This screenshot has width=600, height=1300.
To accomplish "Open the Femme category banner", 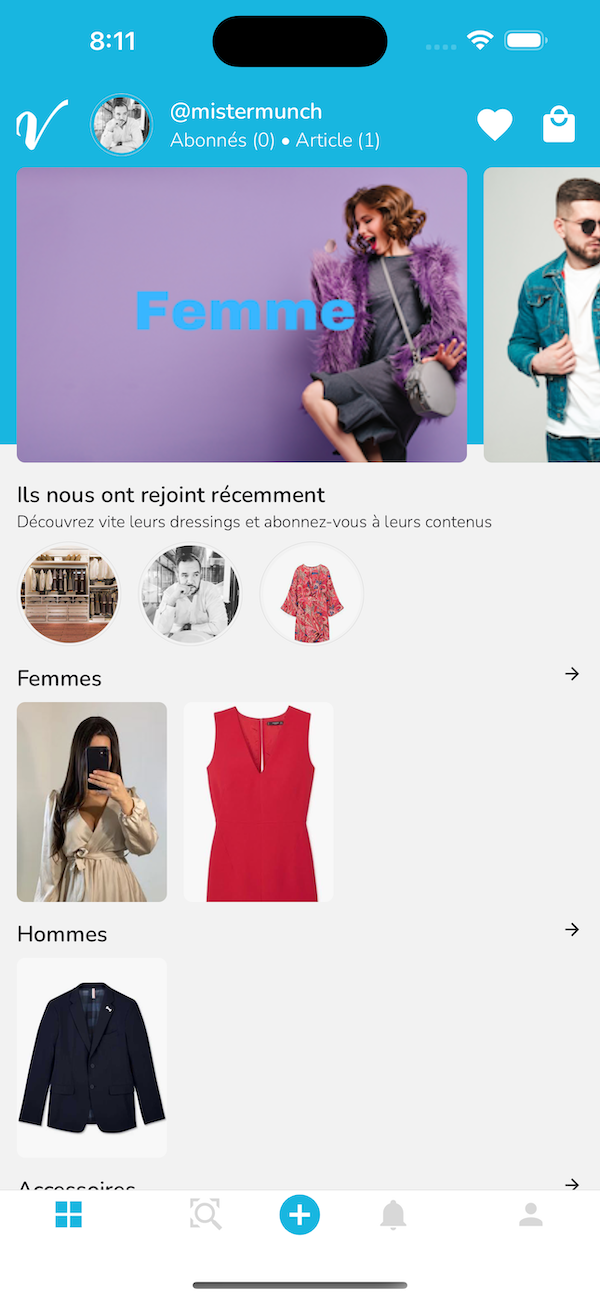I will [242, 314].
